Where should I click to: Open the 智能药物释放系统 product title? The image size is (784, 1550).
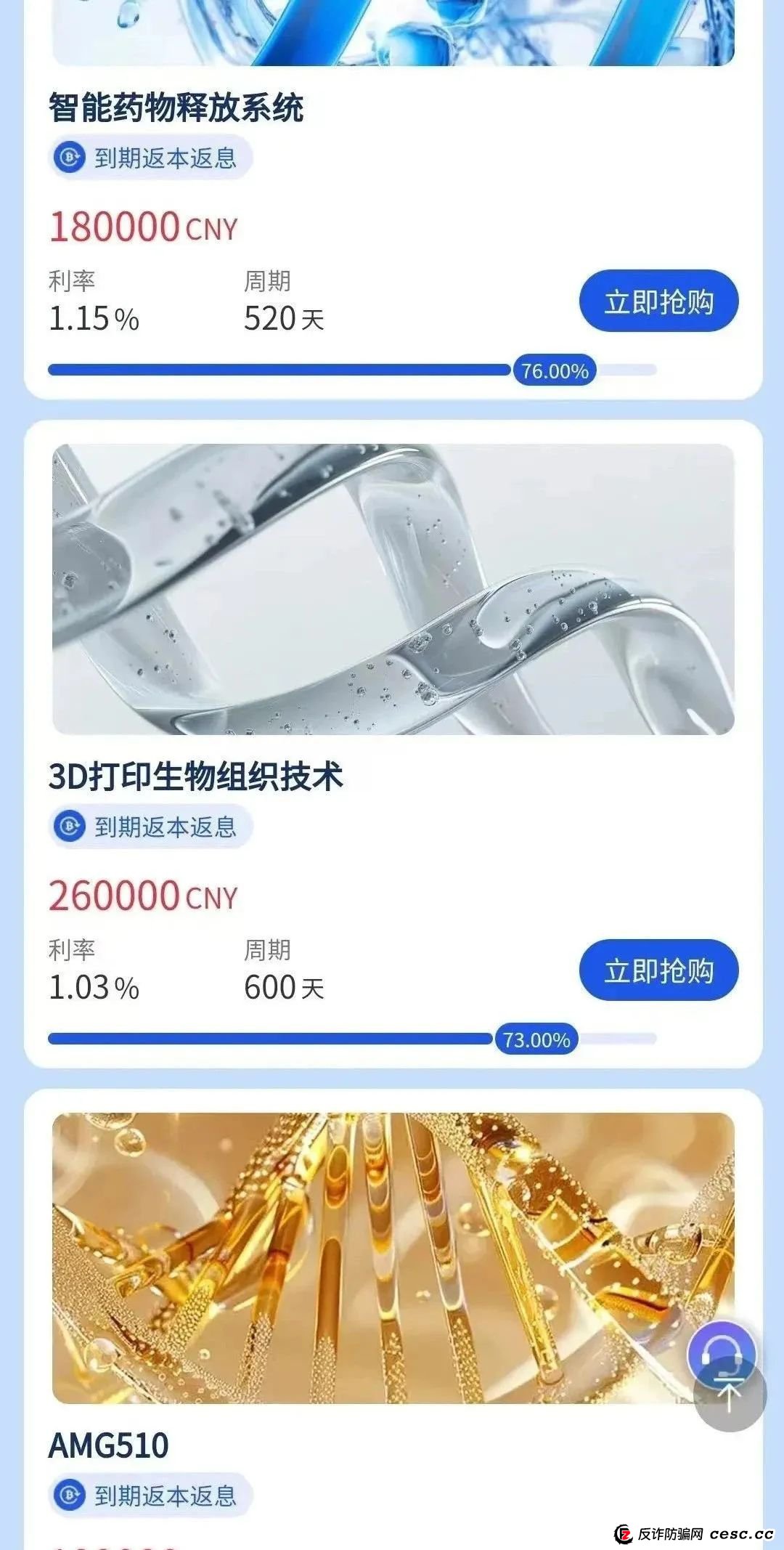point(174,106)
